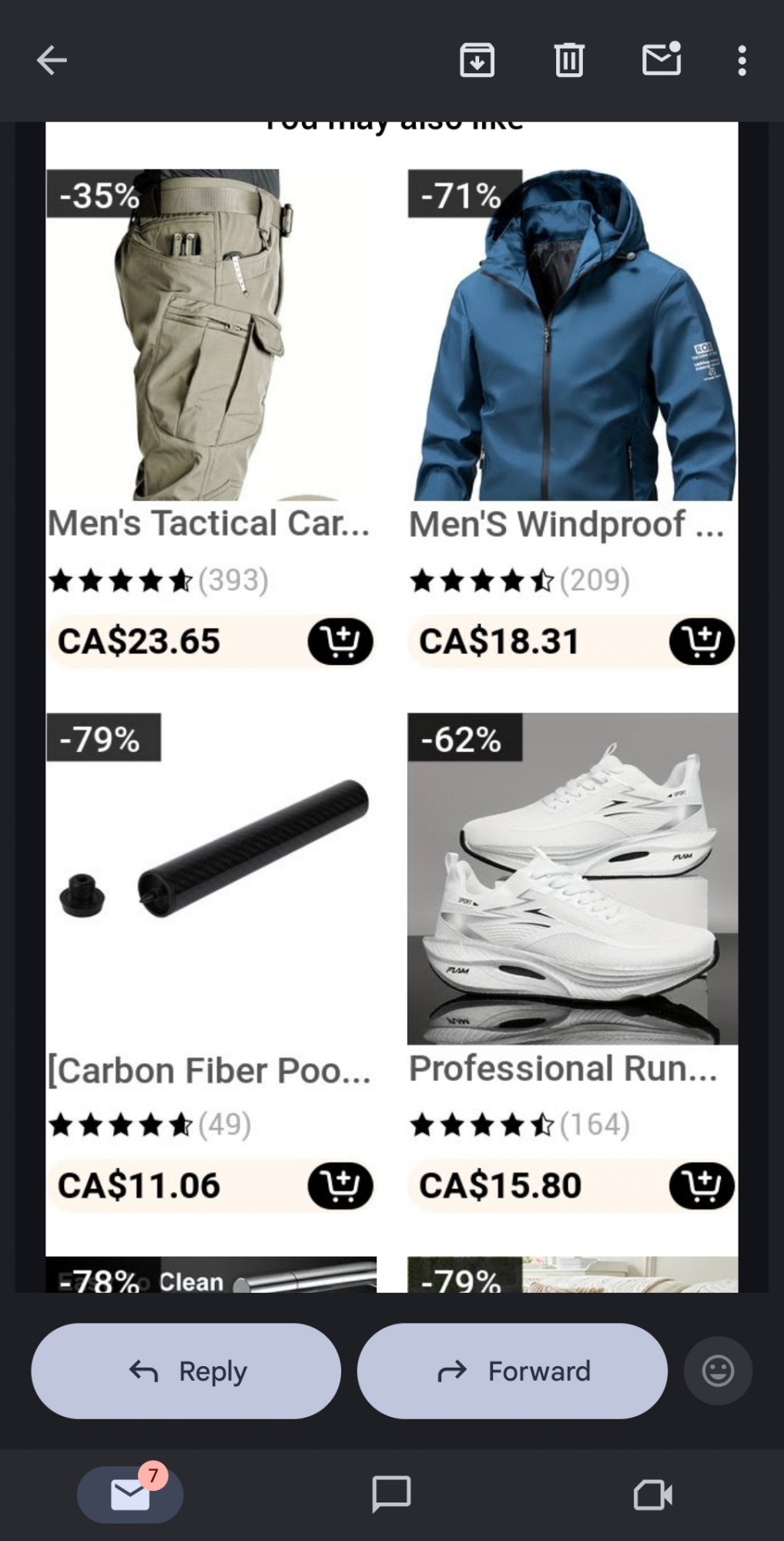Add the CA$18.31 windproof jacket to cart

click(702, 641)
